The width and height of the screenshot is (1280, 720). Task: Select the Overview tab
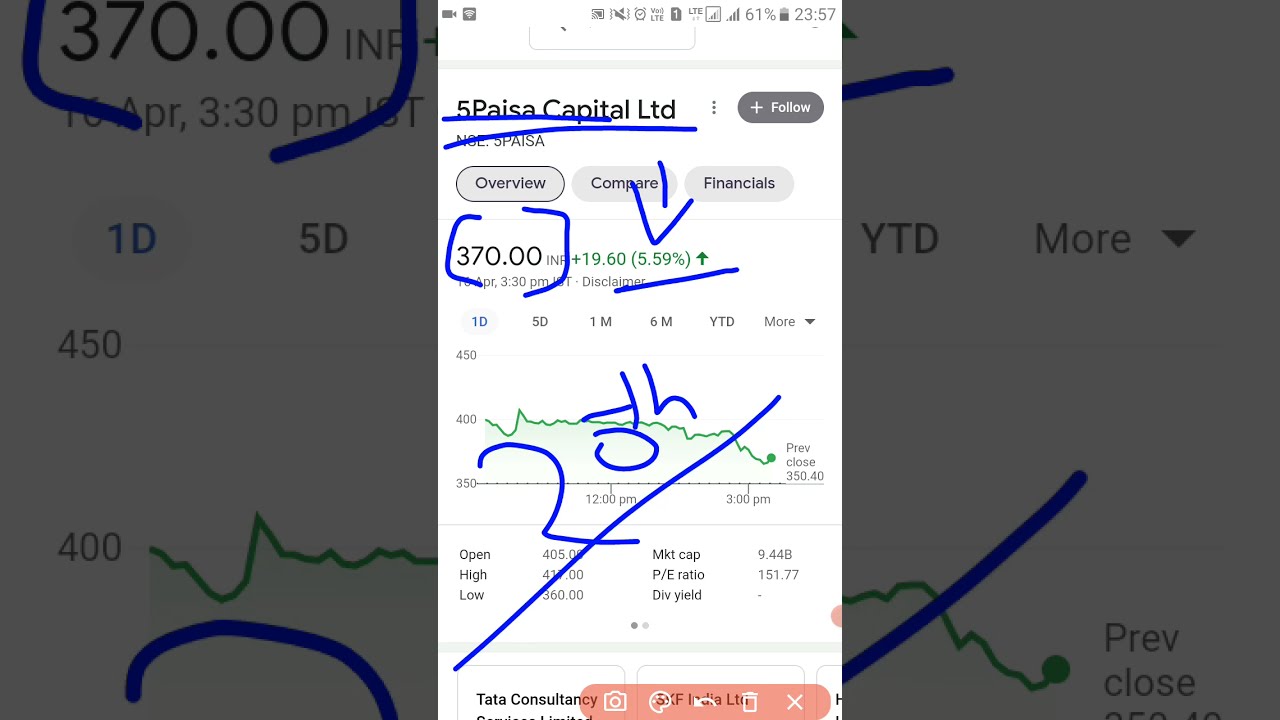click(x=510, y=184)
